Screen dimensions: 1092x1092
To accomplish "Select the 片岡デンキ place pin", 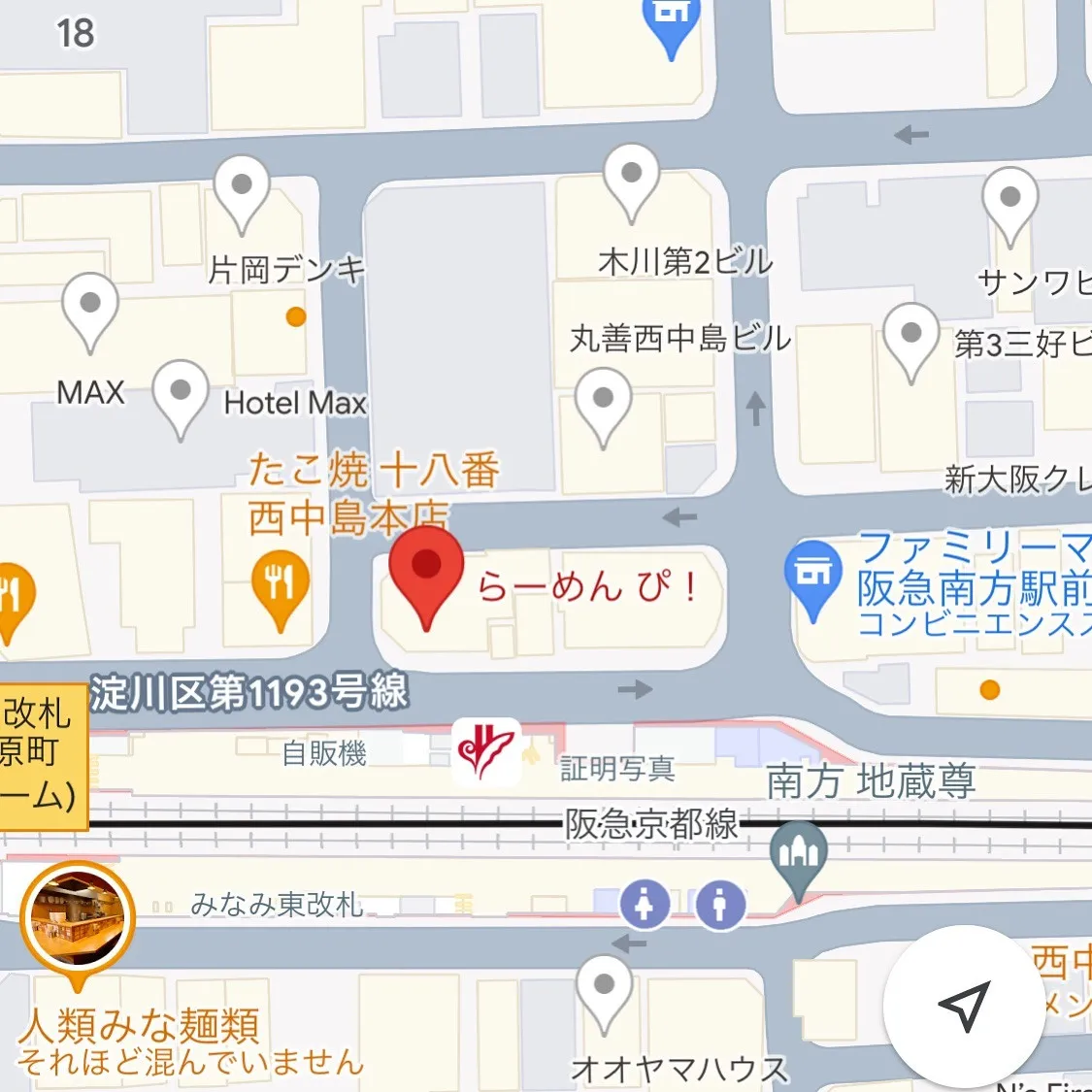I will [242, 189].
